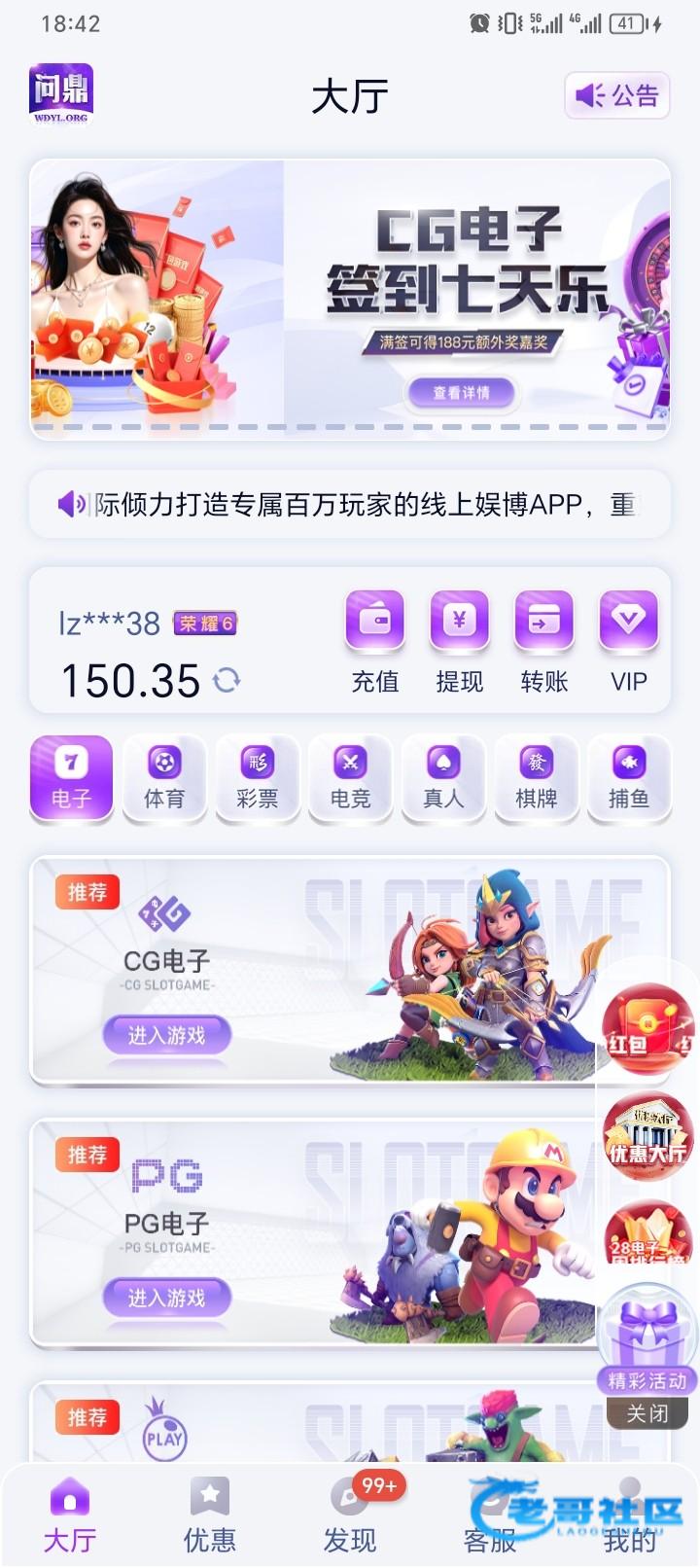This screenshot has height=1568, width=700.
Task: Enter the PG电子 game
Action: [166, 1298]
